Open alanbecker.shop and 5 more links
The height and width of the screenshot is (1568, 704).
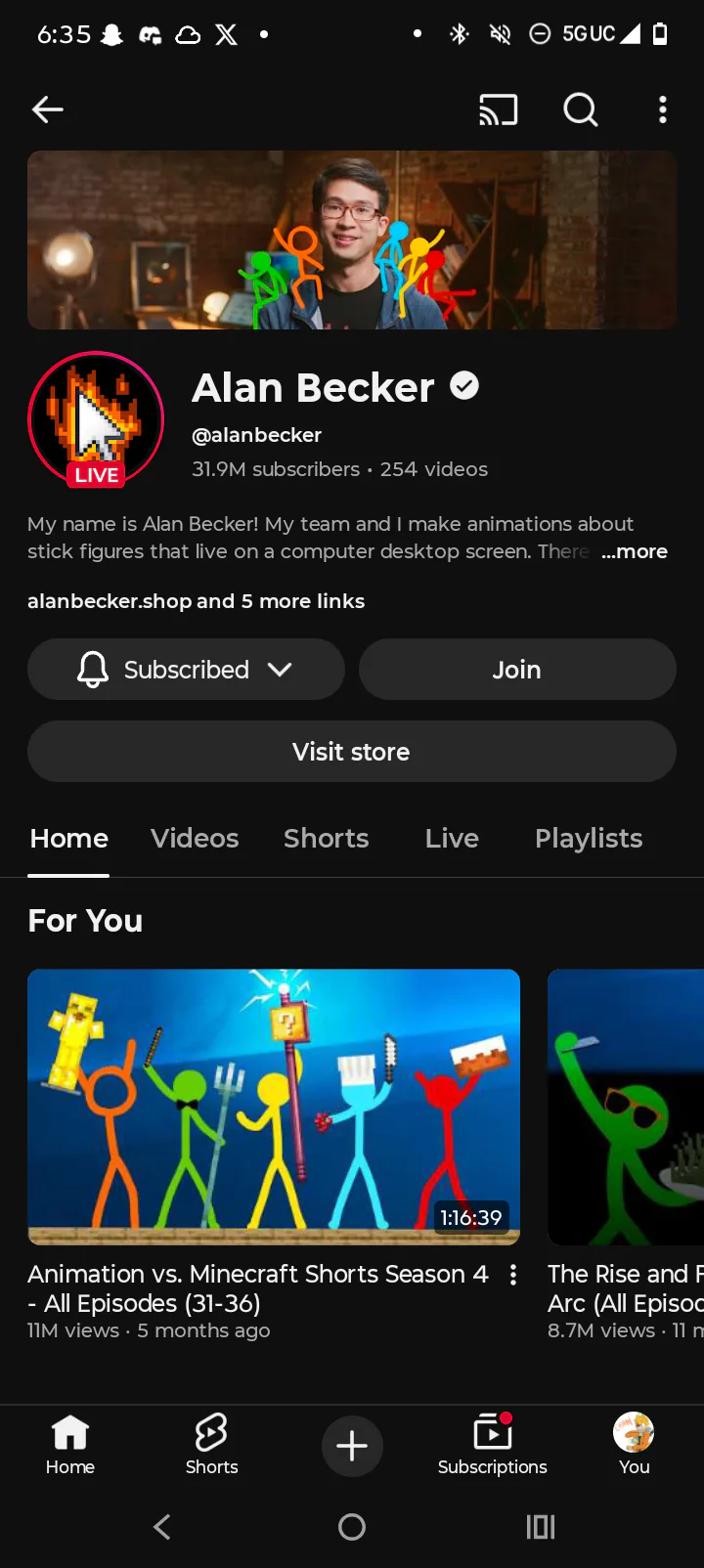[x=196, y=601]
